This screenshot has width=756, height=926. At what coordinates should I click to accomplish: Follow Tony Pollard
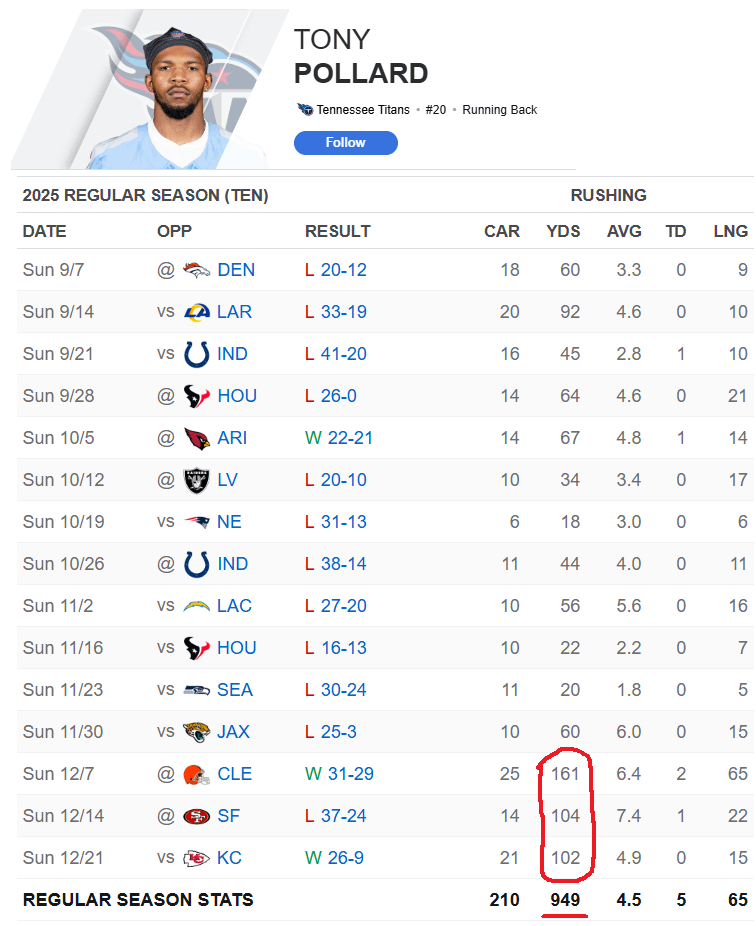pyautogui.click(x=345, y=143)
